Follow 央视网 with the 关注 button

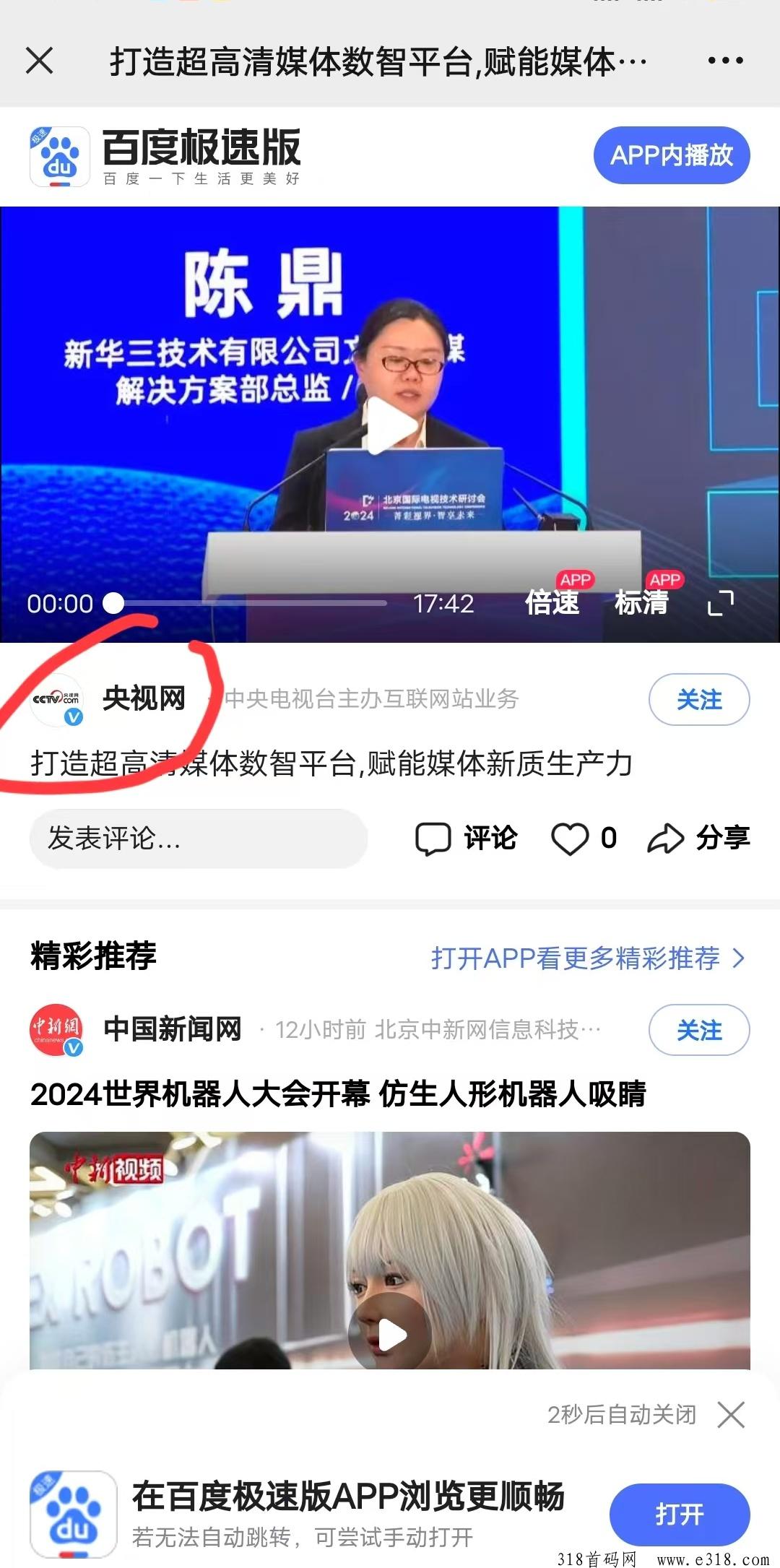click(x=698, y=699)
